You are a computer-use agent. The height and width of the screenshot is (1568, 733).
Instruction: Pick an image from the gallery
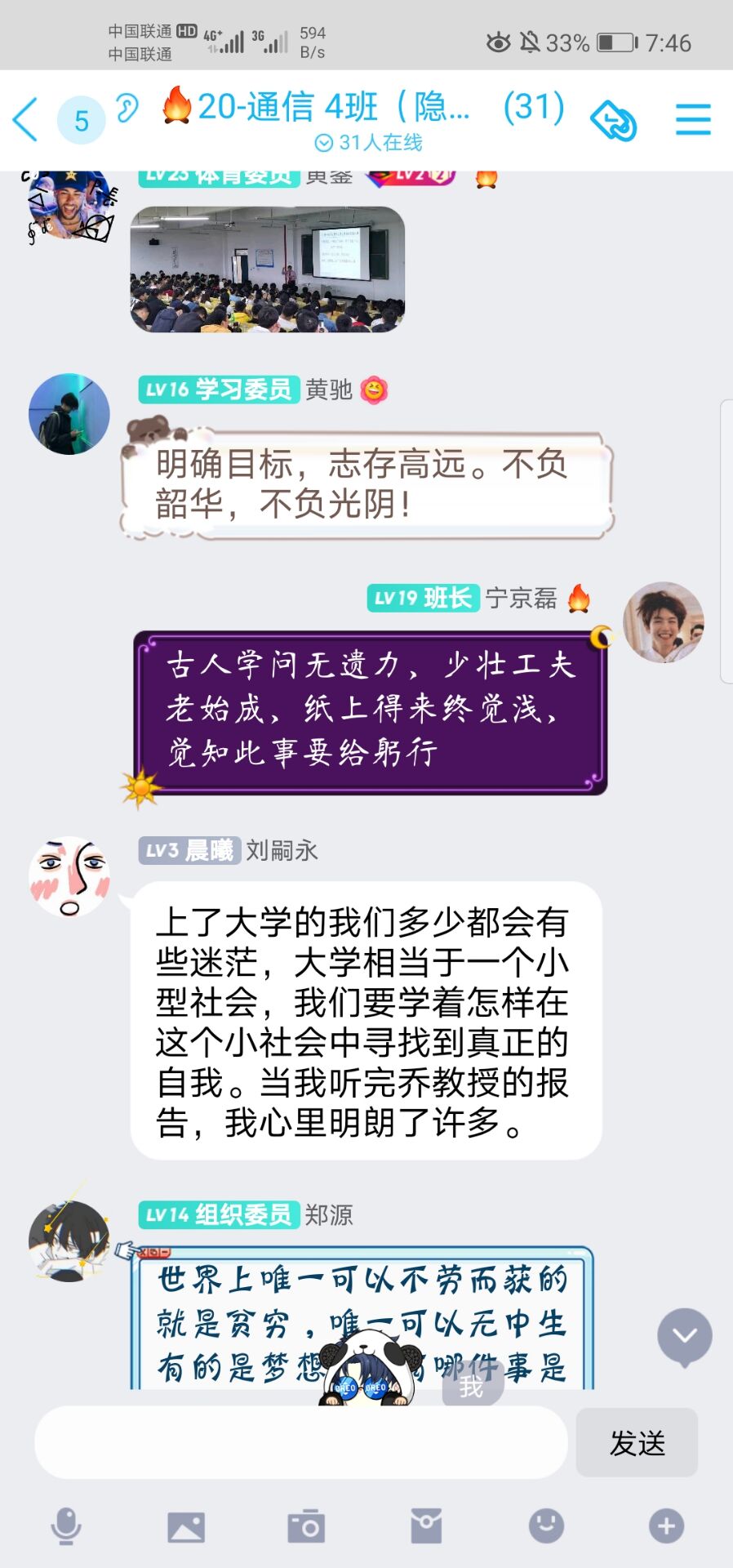pyautogui.click(x=186, y=1526)
